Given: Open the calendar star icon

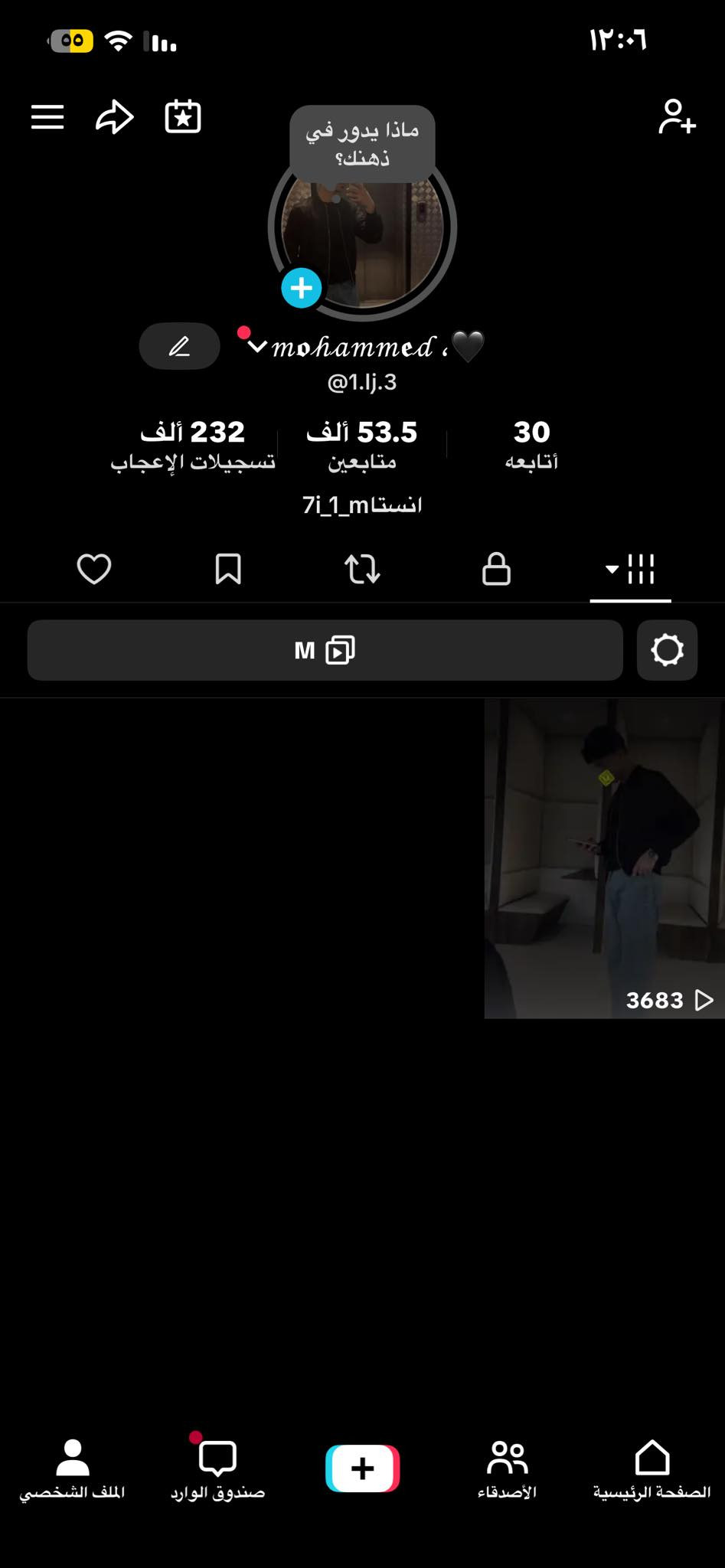Looking at the screenshot, I should 183,117.
